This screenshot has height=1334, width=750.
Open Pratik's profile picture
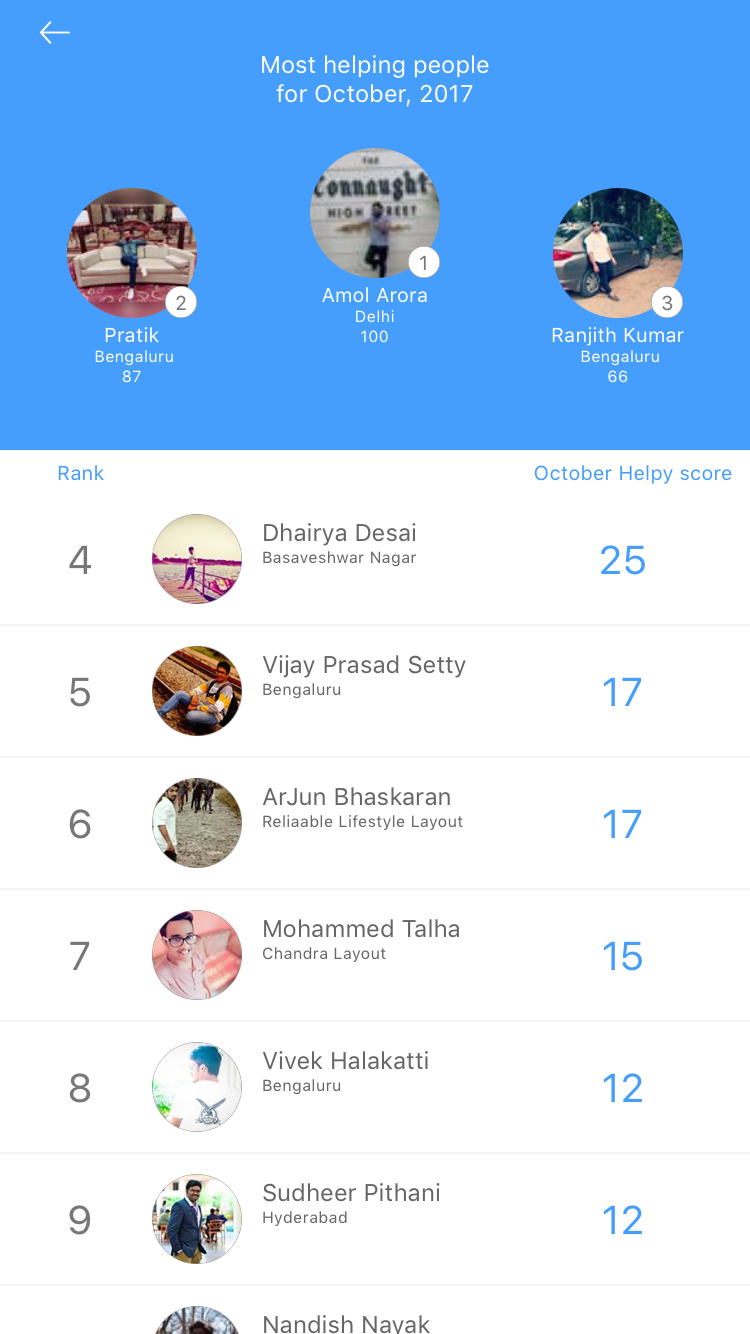tap(131, 252)
